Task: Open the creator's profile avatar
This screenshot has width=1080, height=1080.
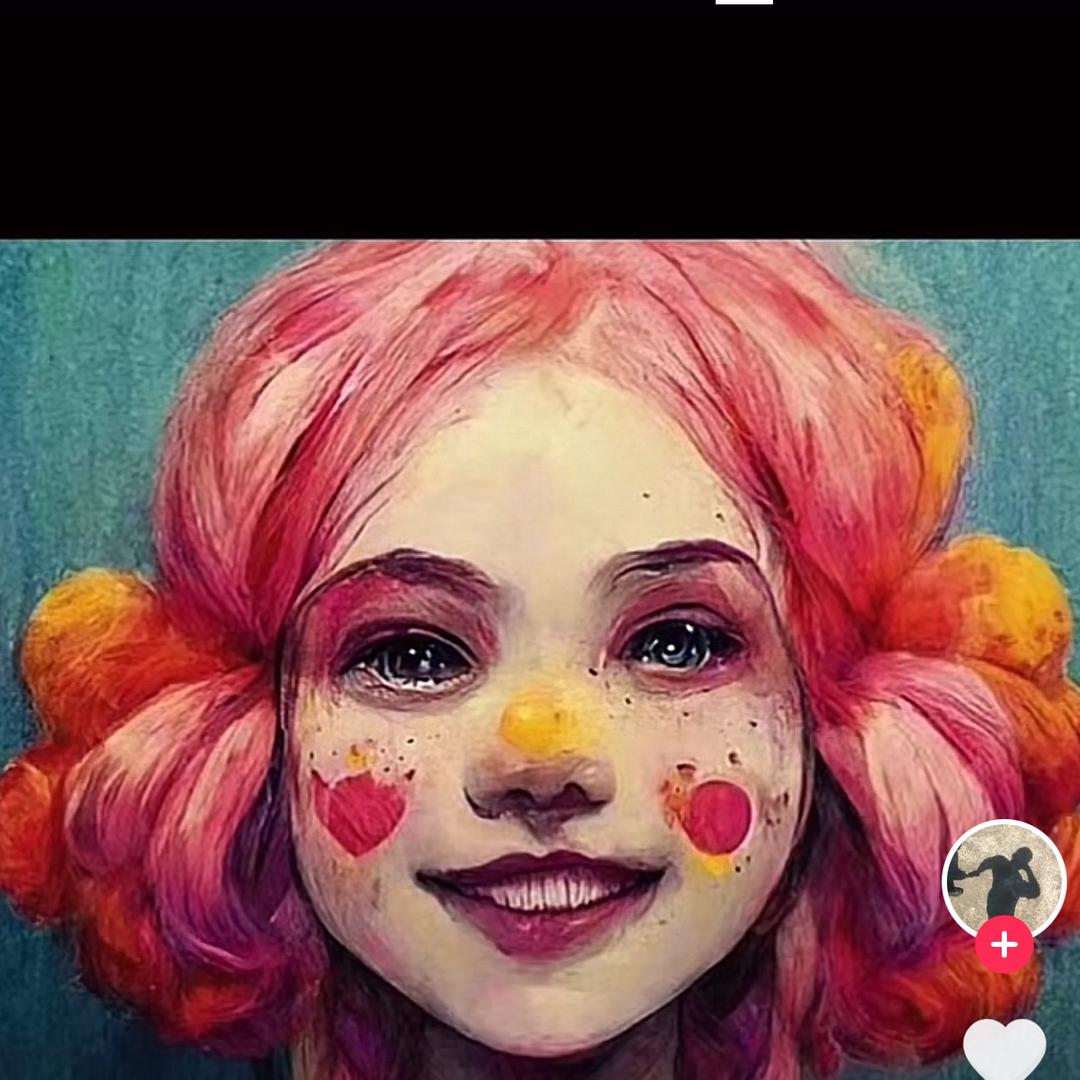Action: tap(1004, 874)
